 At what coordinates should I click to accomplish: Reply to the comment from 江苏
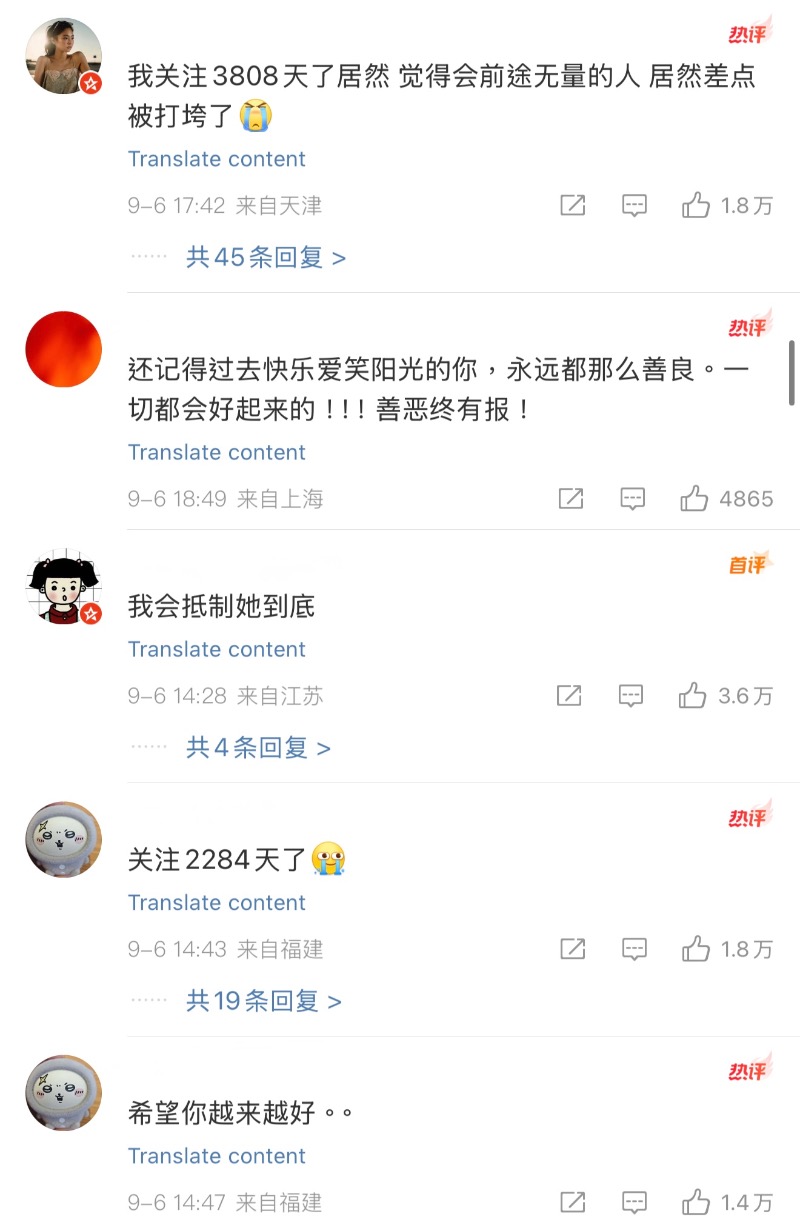631,696
